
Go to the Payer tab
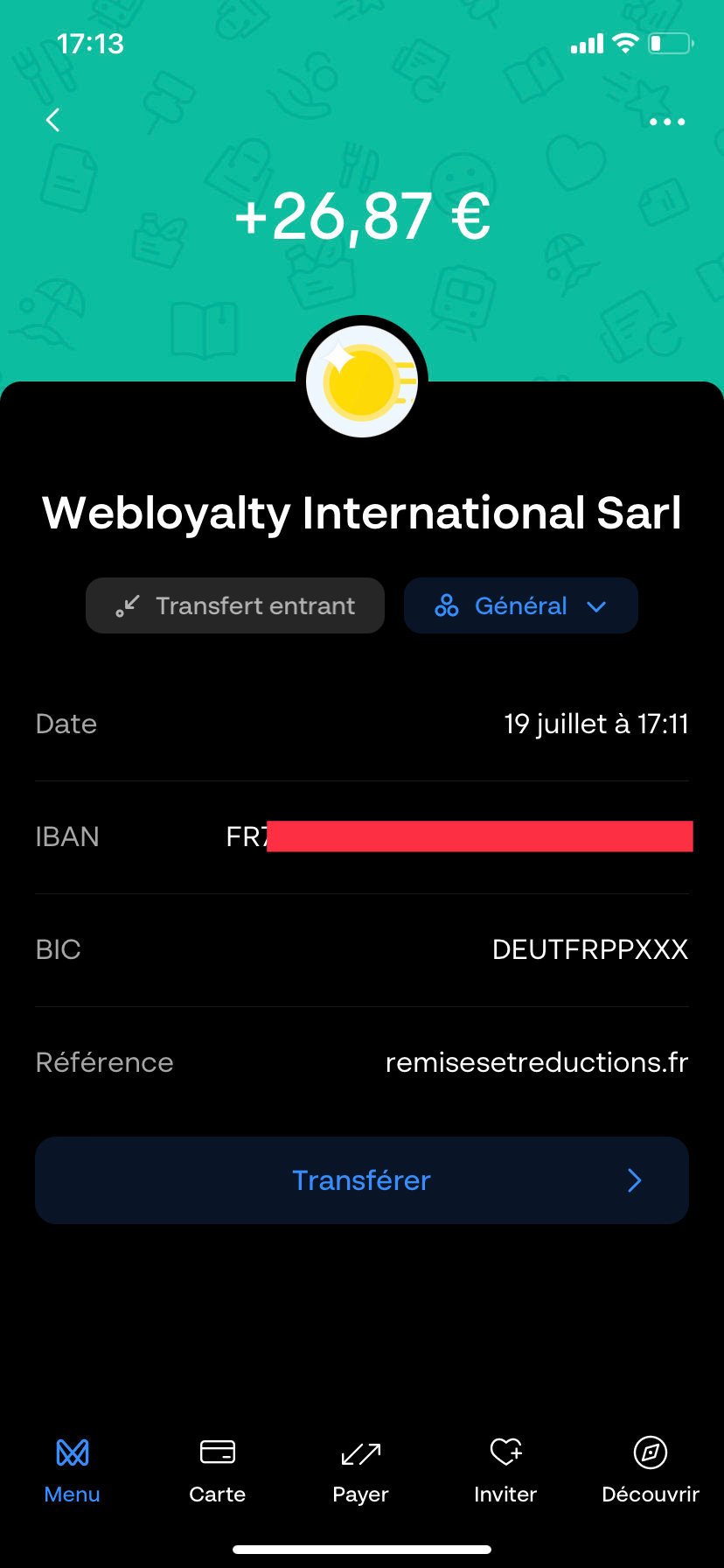[x=360, y=1471]
